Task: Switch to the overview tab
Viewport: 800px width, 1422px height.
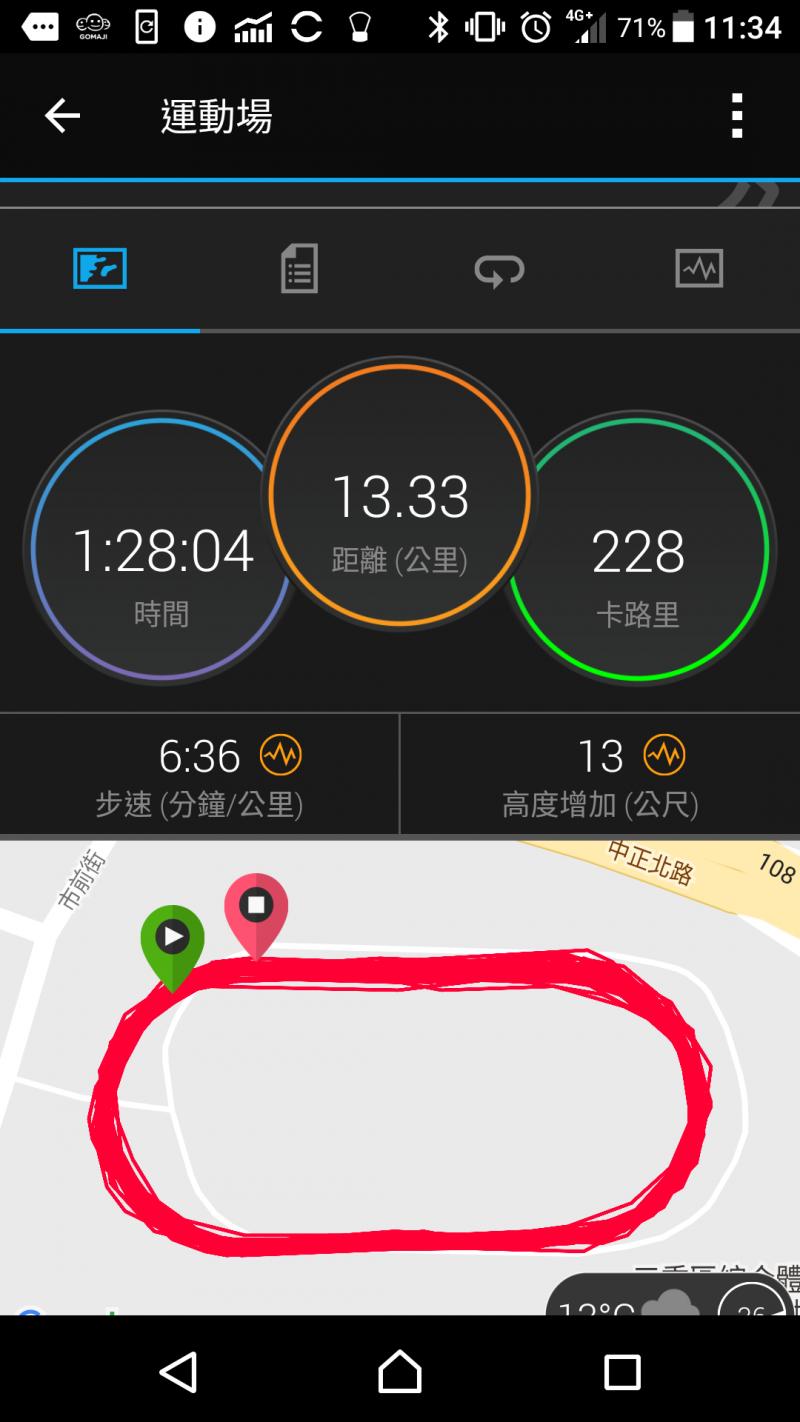Action: [100, 269]
